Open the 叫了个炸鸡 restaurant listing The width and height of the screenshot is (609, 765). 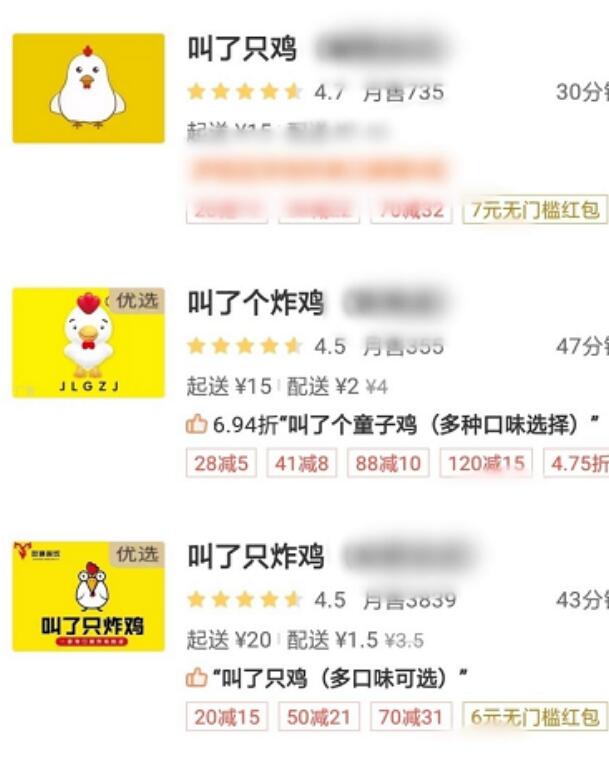point(256,302)
